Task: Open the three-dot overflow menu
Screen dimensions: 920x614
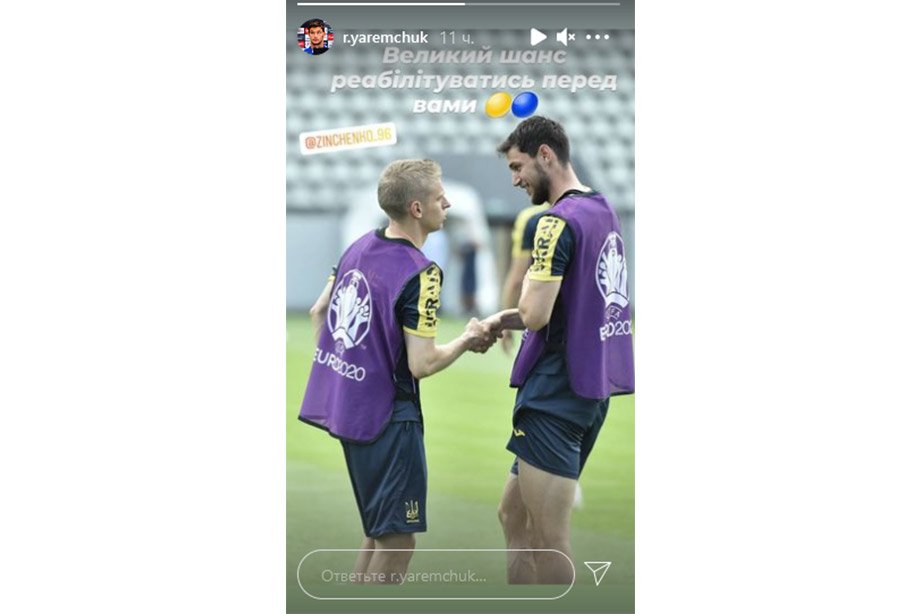Action: point(597,37)
